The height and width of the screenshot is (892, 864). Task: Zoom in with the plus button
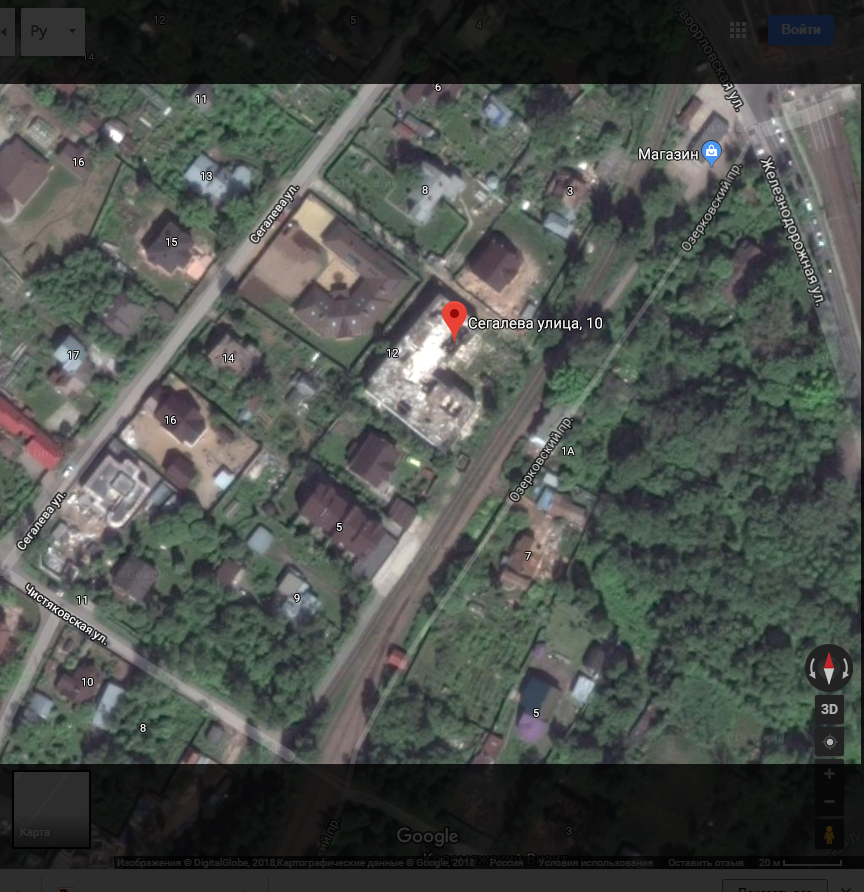pyautogui.click(x=829, y=773)
